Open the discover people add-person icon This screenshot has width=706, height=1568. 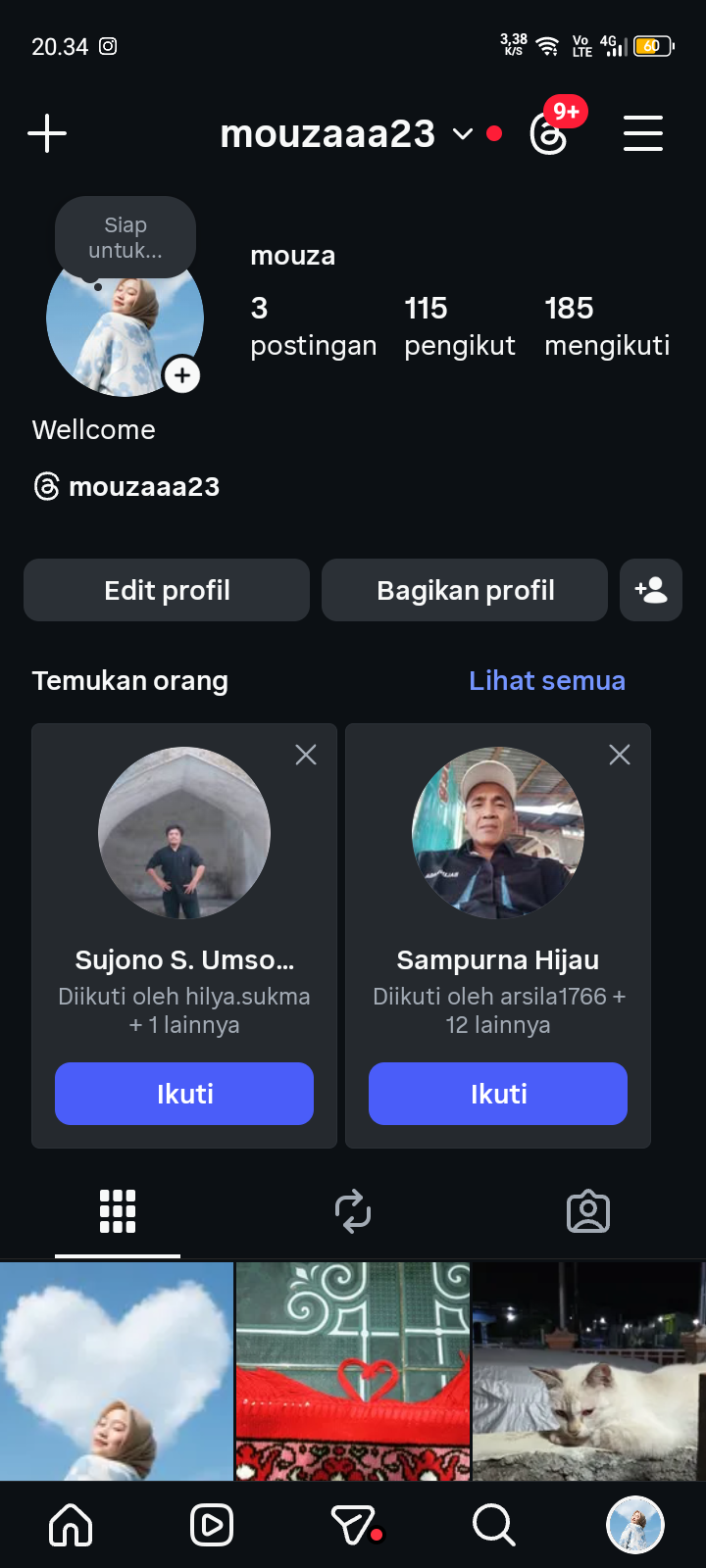(651, 590)
